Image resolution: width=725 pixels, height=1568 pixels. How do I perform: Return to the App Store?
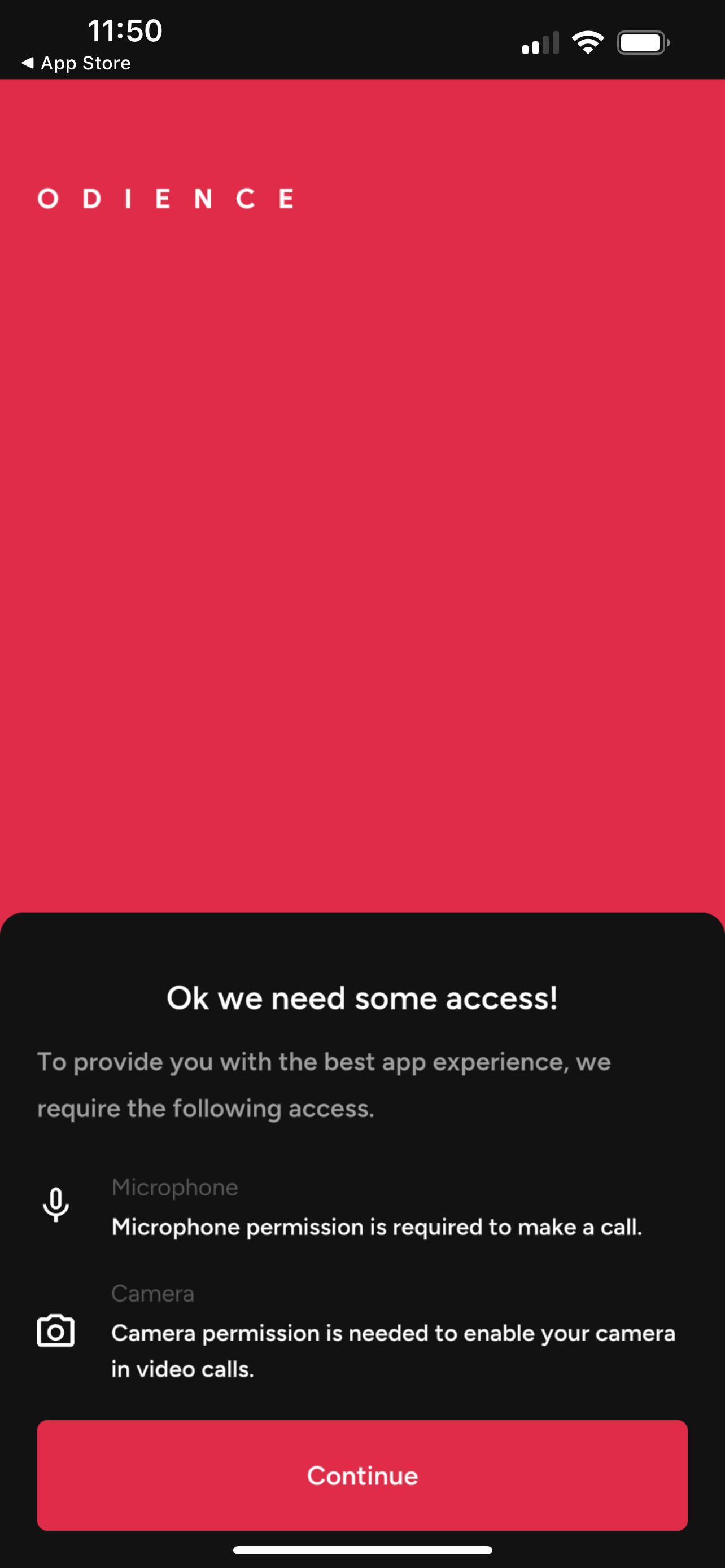click(76, 63)
